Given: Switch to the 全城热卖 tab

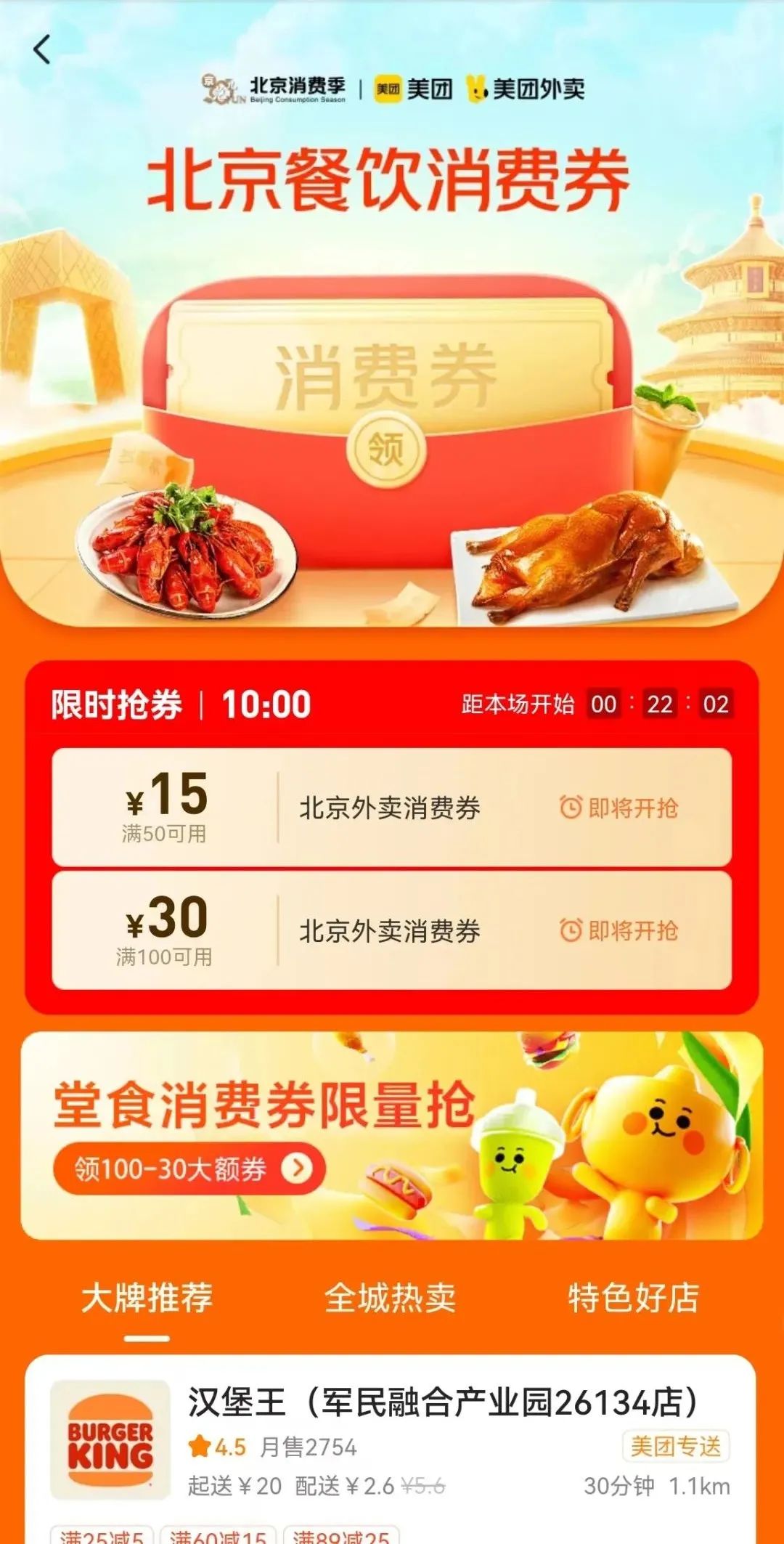Looking at the screenshot, I should click(390, 1298).
